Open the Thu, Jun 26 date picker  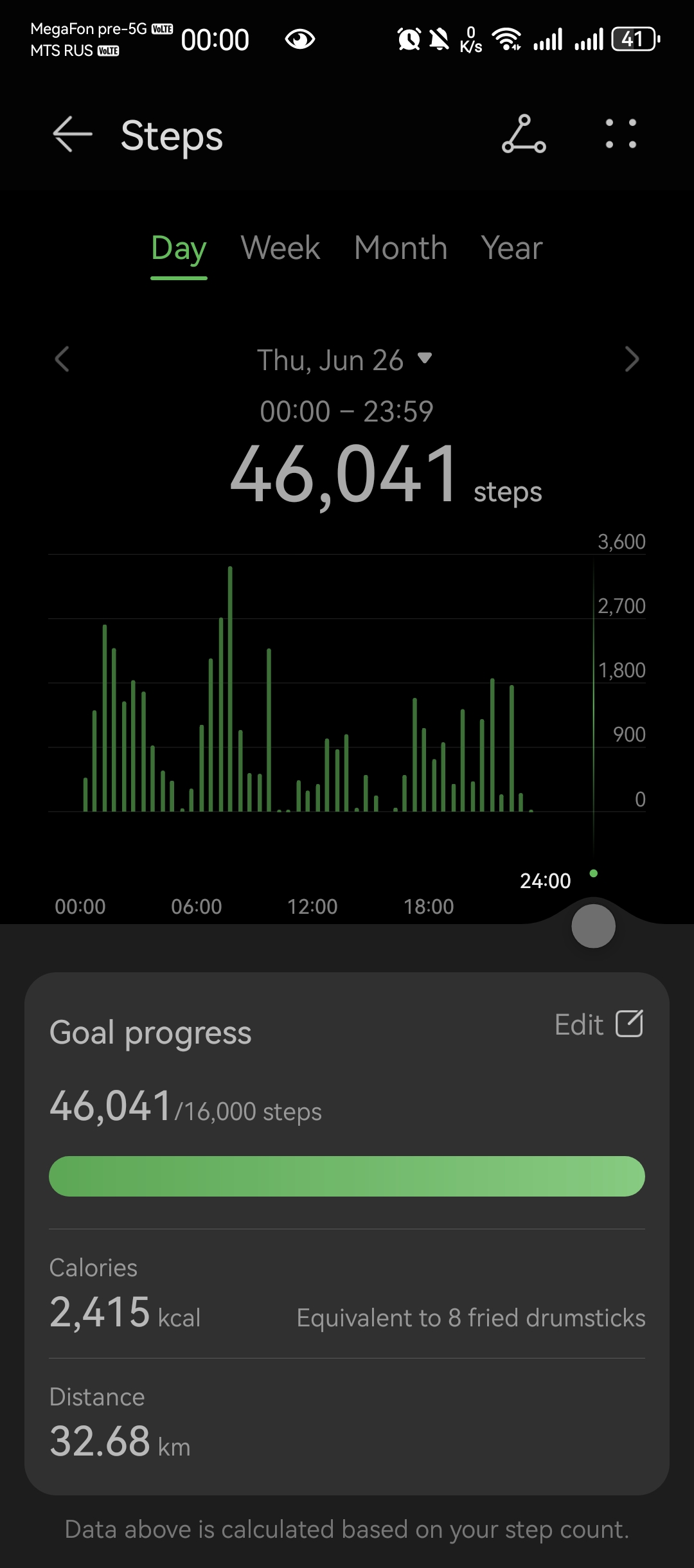pyautogui.click(x=344, y=360)
